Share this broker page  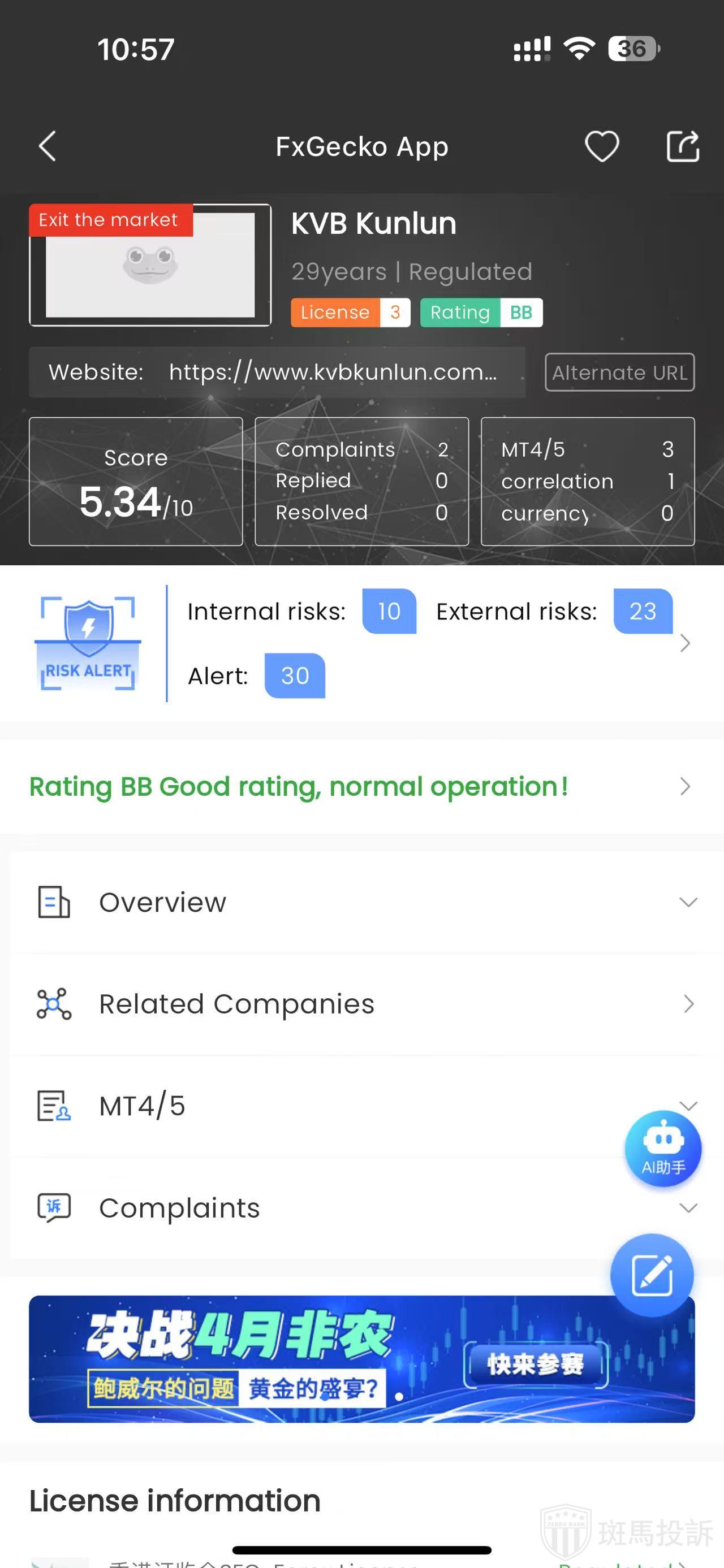click(x=682, y=147)
